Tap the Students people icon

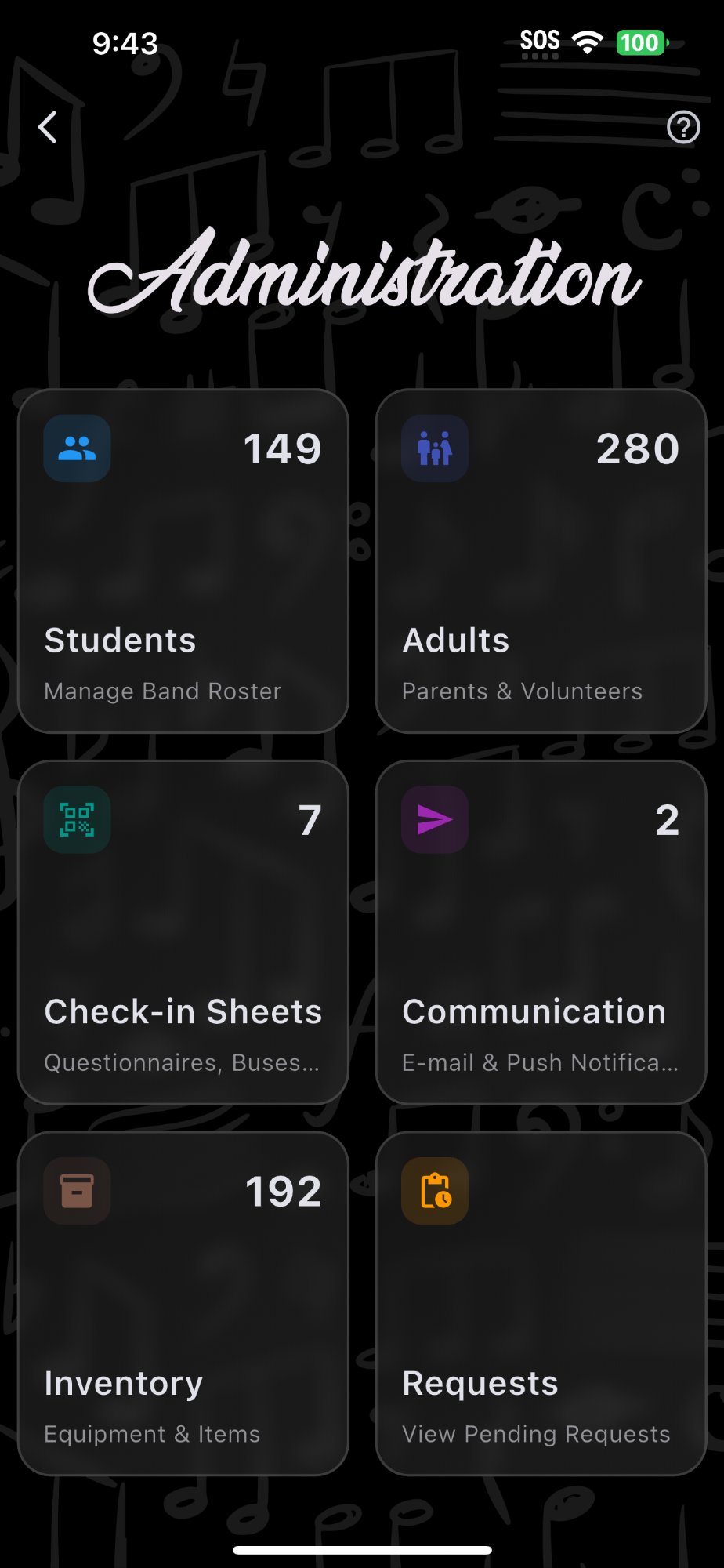(x=76, y=448)
